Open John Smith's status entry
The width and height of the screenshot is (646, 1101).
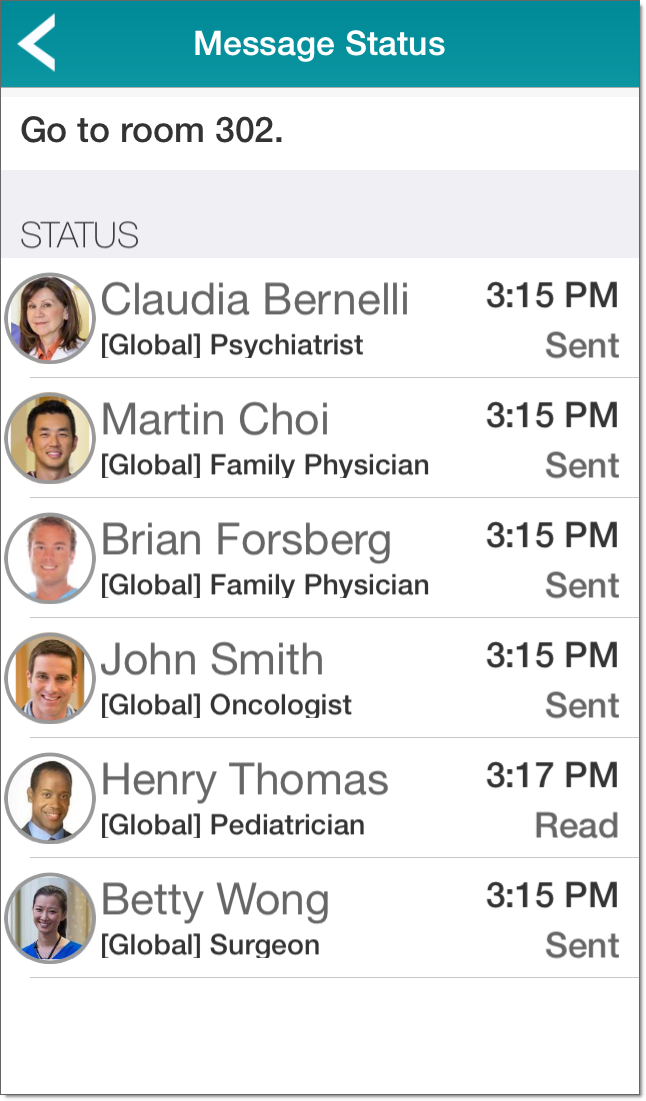320,678
